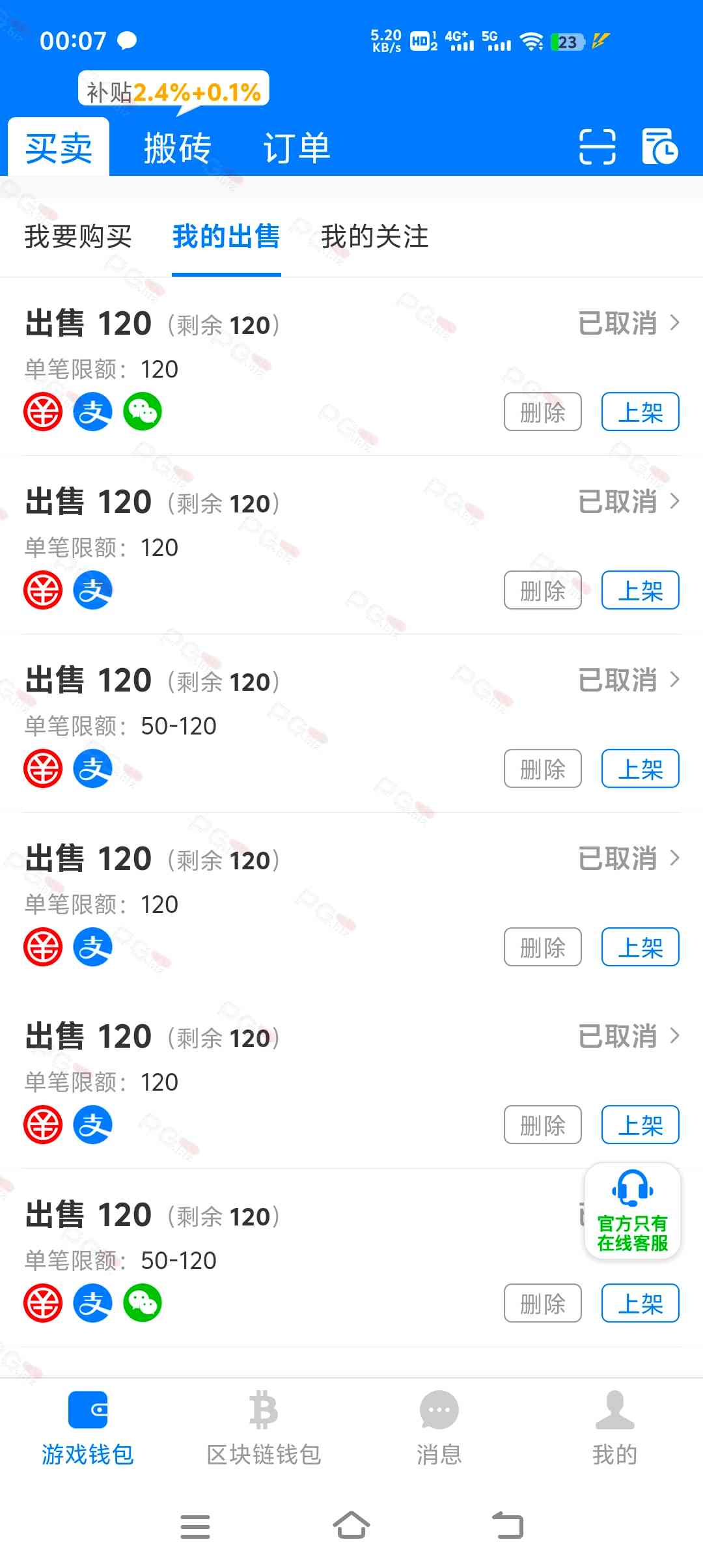Tap 上架 on the 120-limit listing accepting WeChat

[640, 412]
